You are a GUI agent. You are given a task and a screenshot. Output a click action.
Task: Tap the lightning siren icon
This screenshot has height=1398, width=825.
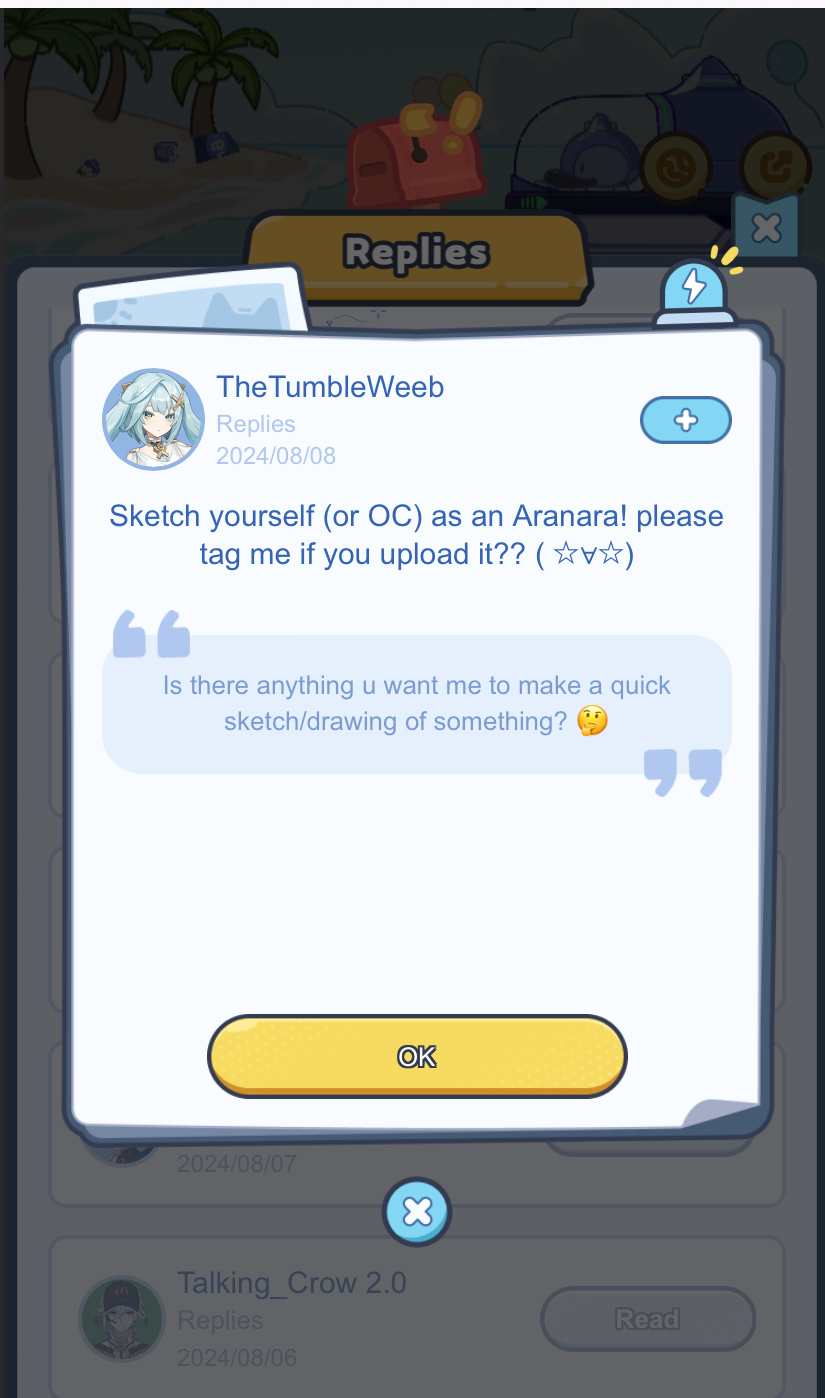point(693,289)
